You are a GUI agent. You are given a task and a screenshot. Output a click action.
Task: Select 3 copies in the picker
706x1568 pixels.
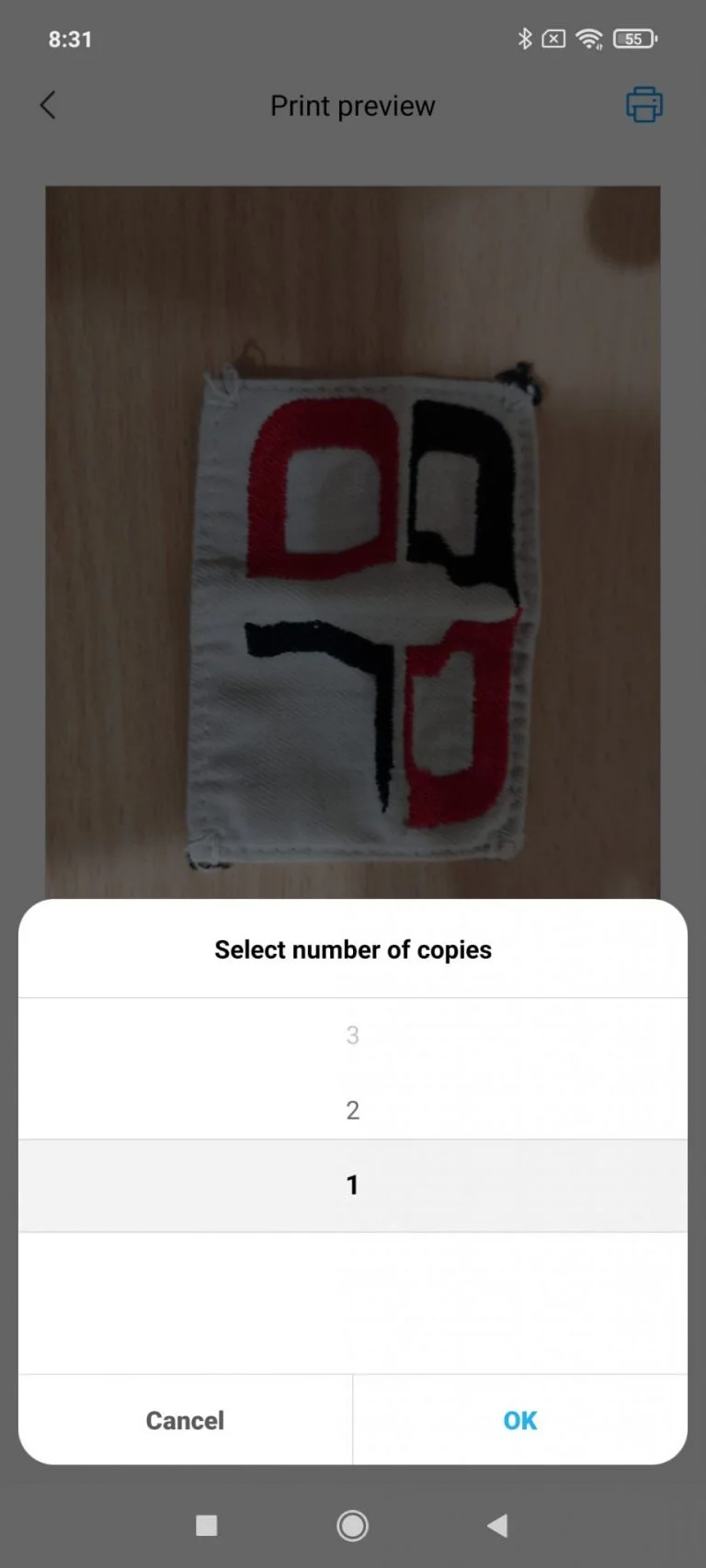[x=352, y=1034]
